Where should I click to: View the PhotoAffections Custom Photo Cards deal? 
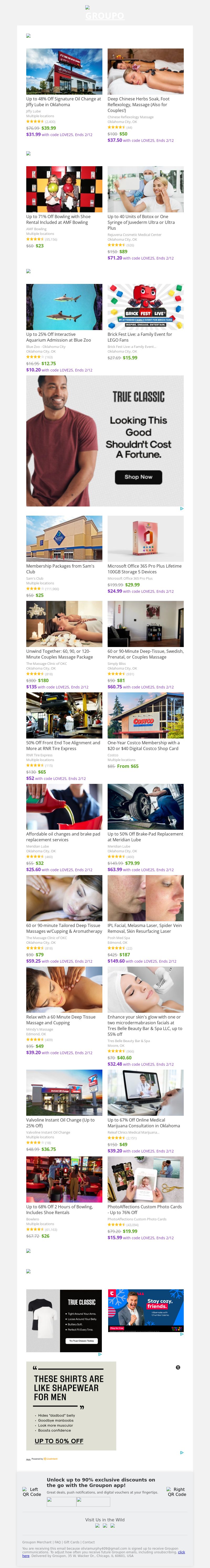click(145, 1179)
